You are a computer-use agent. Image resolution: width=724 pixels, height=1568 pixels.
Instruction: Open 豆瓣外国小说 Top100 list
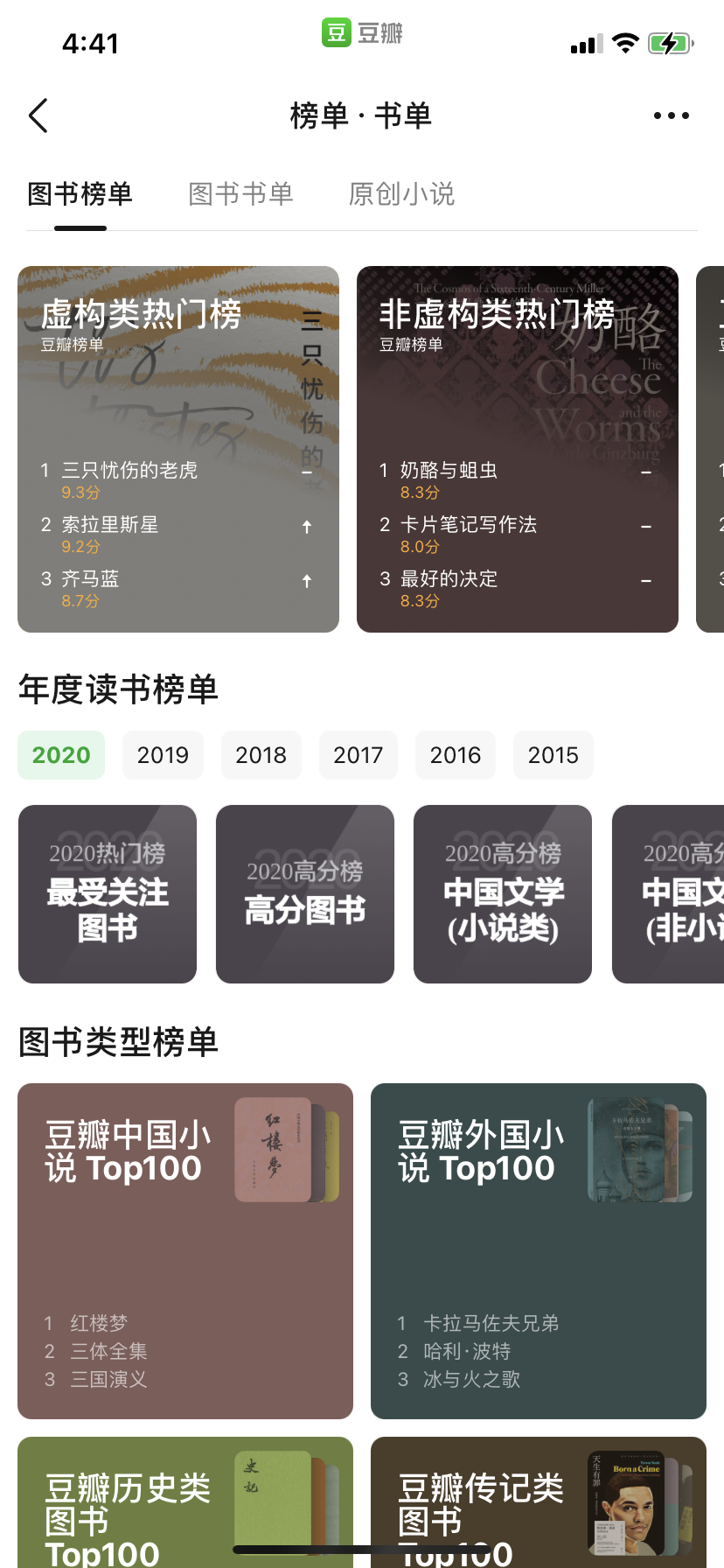(539, 1251)
